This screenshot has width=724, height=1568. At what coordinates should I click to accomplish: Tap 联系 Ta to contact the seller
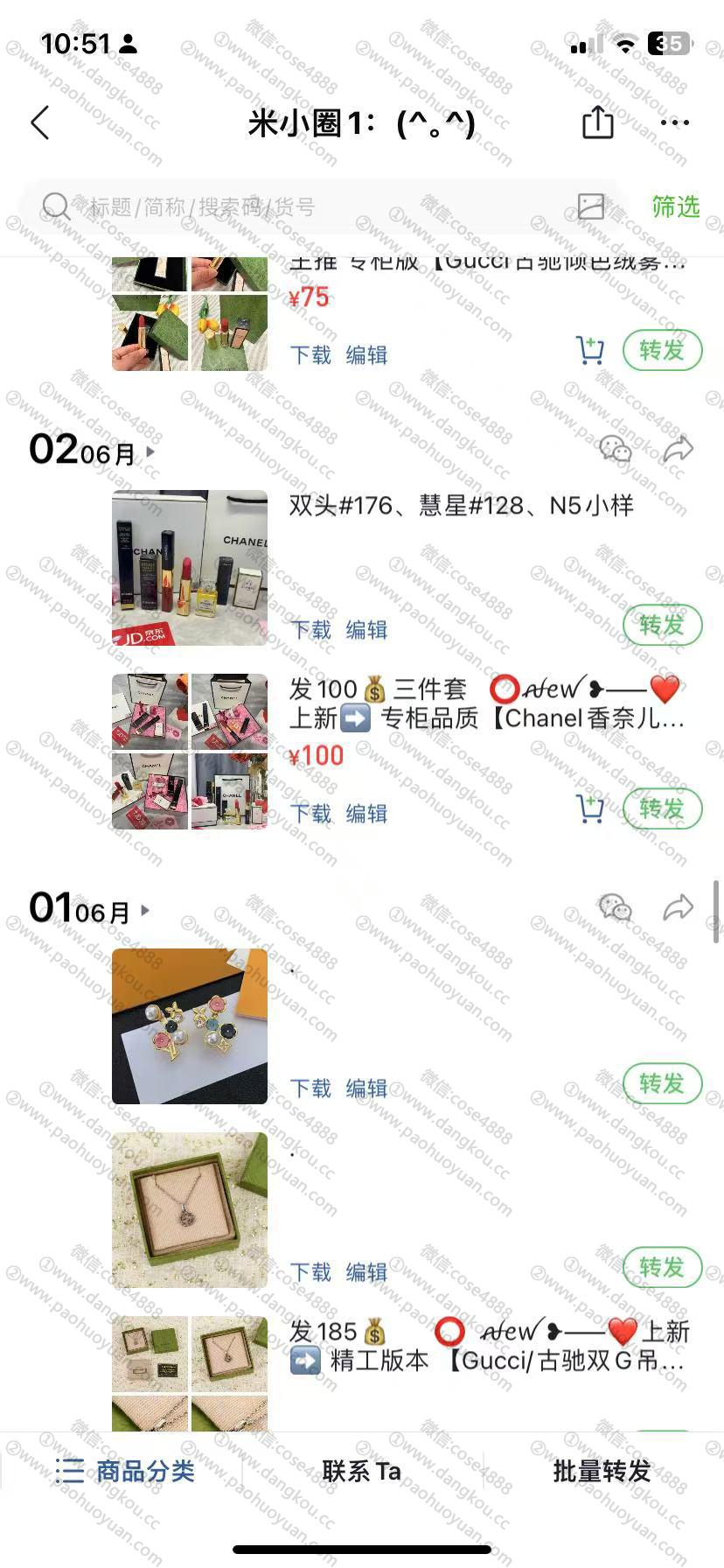click(x=361, y=1471)
